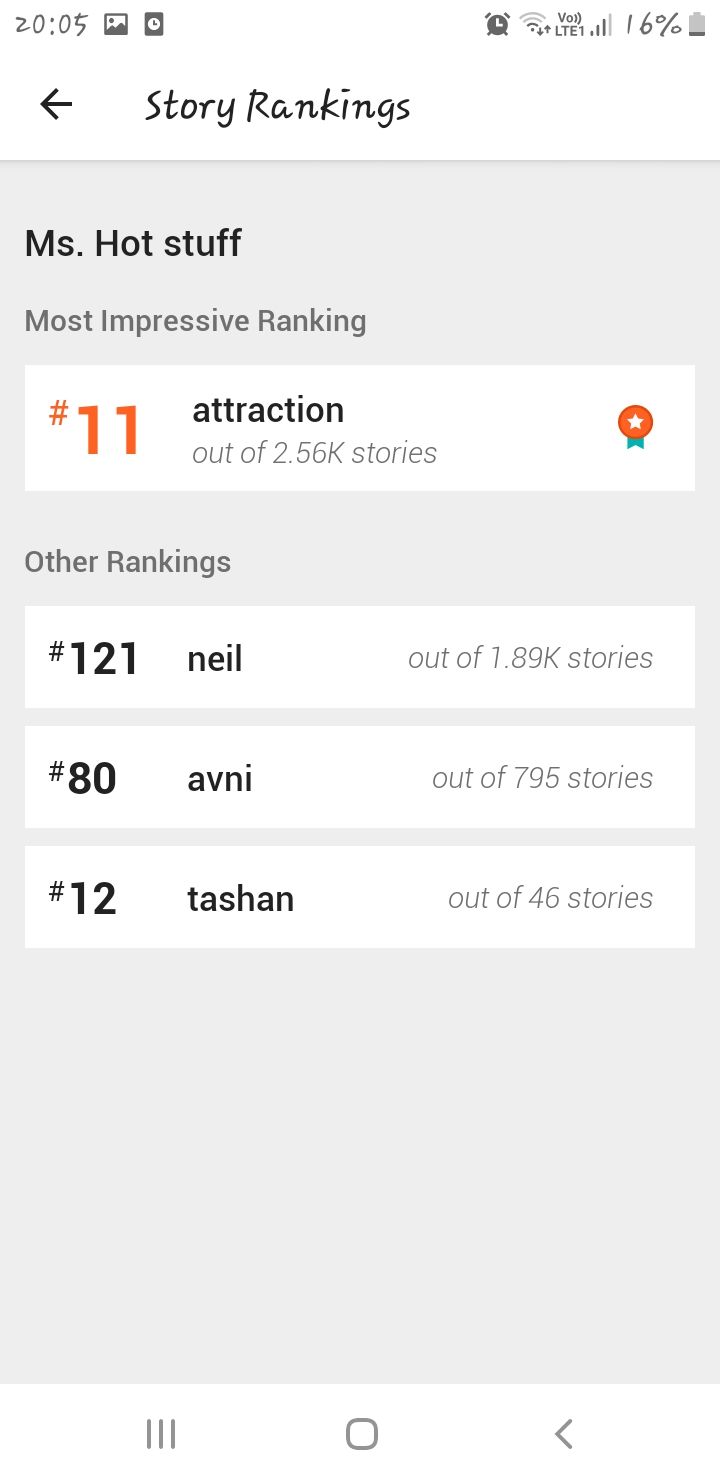Open the attraction ranking card
The image size is (720, 1480).
[360, 428]
